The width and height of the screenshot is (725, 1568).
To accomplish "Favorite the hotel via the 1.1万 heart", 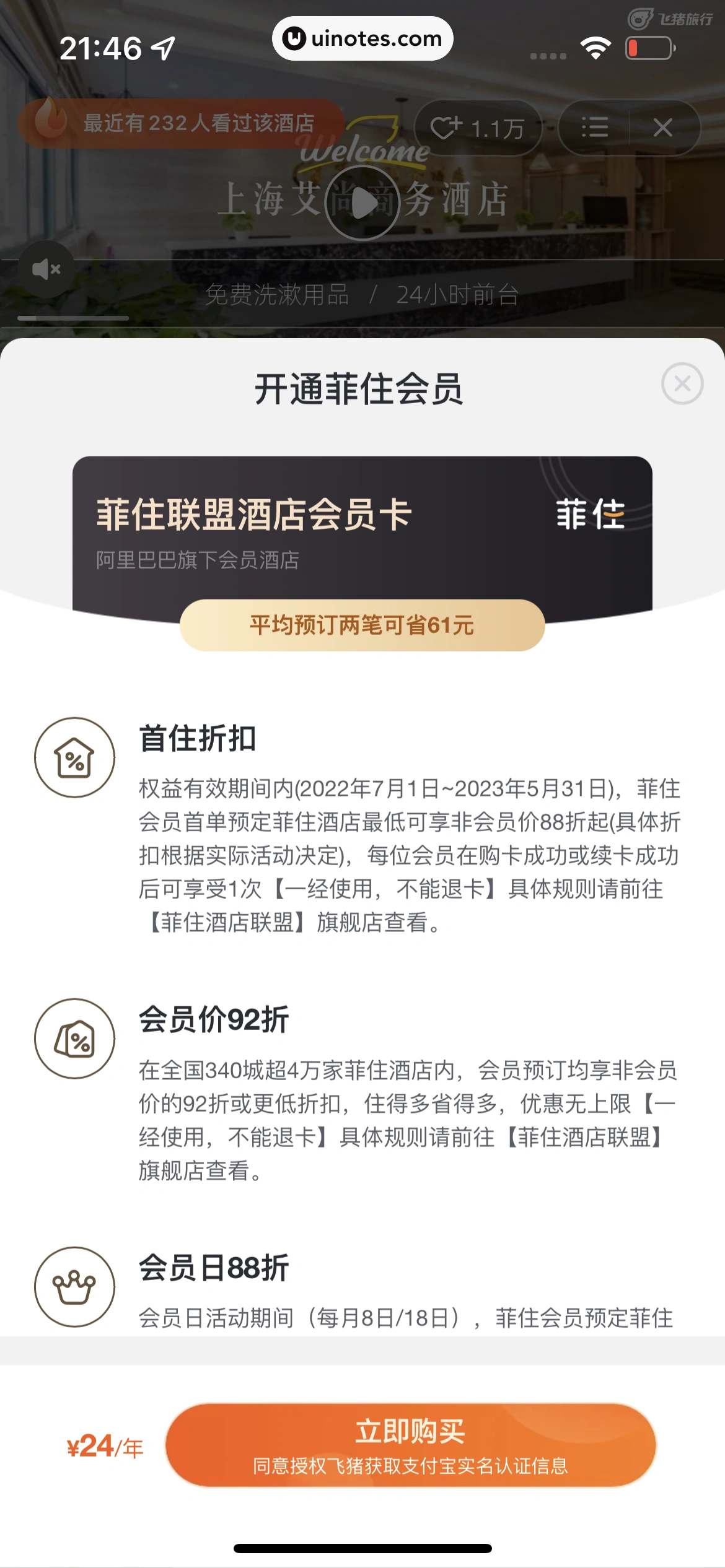I will pos(477,128).
